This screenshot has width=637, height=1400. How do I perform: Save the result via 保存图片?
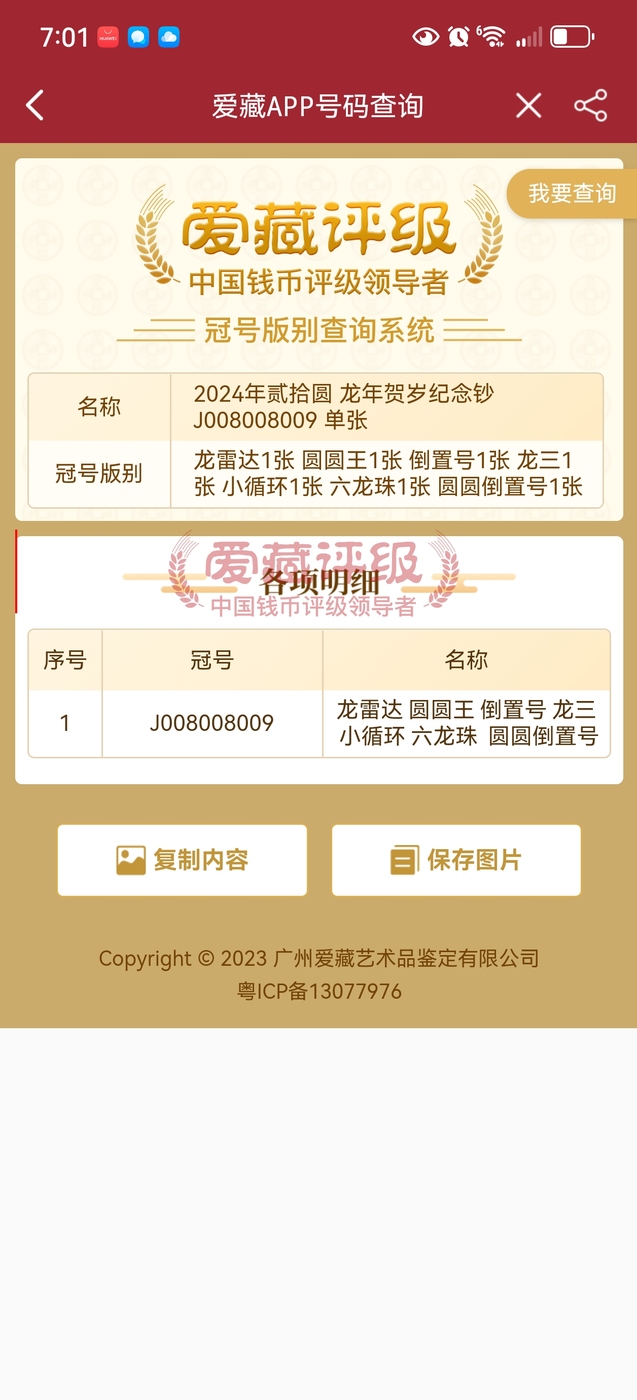[x=456, y=860]
